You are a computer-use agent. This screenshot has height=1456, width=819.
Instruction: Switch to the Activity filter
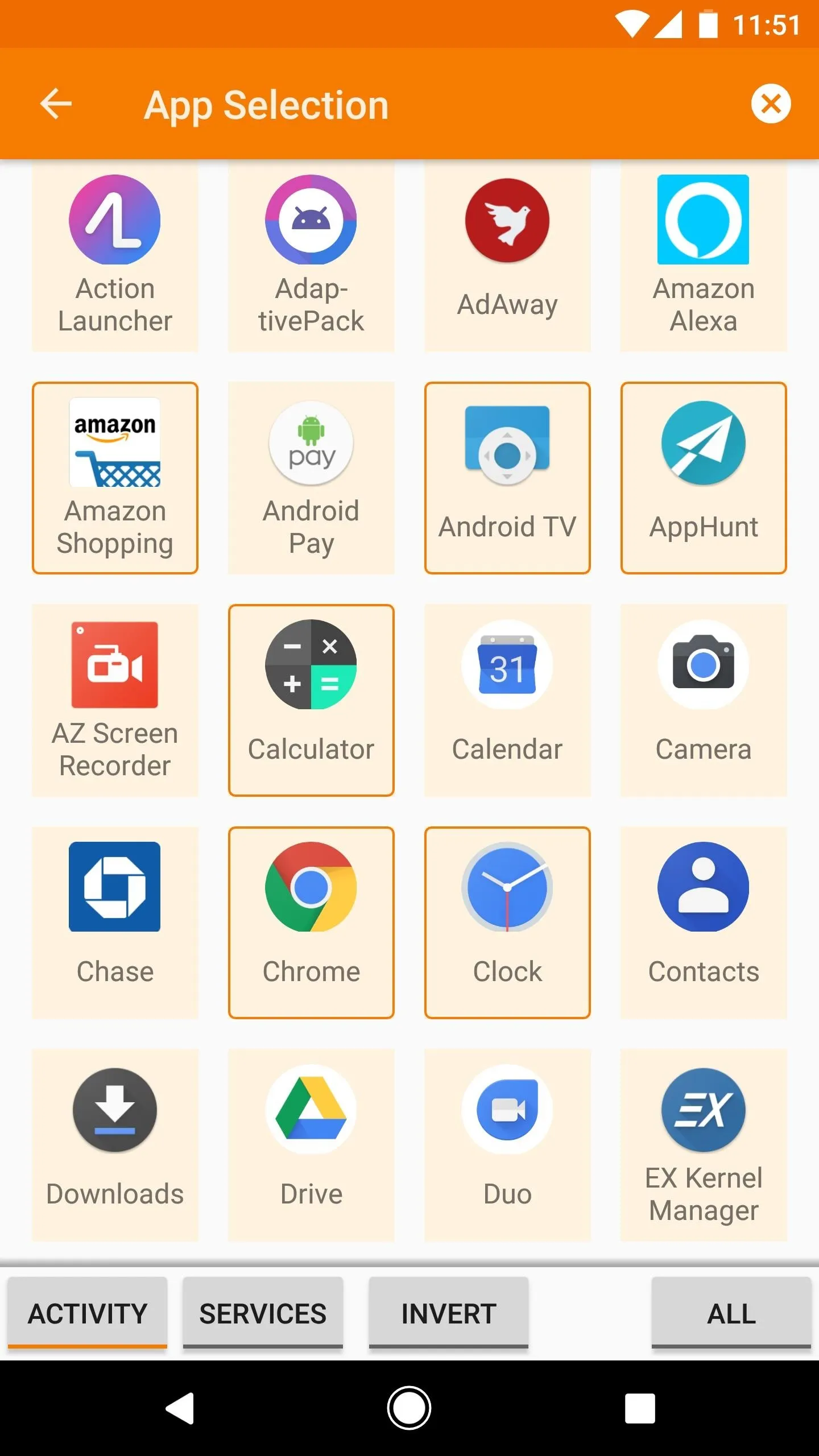click(x=88, y=1313)
